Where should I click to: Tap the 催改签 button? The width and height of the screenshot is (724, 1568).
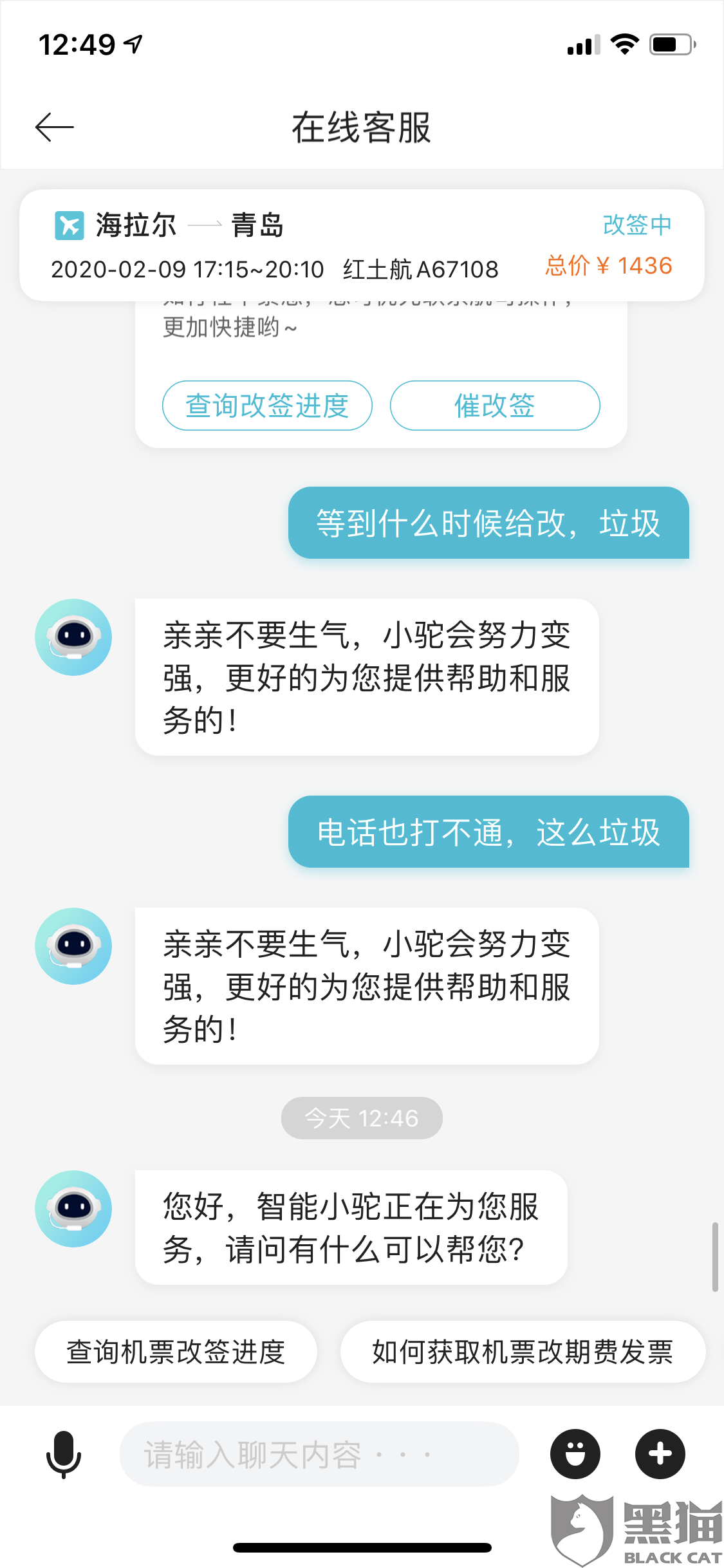point(495,406)
